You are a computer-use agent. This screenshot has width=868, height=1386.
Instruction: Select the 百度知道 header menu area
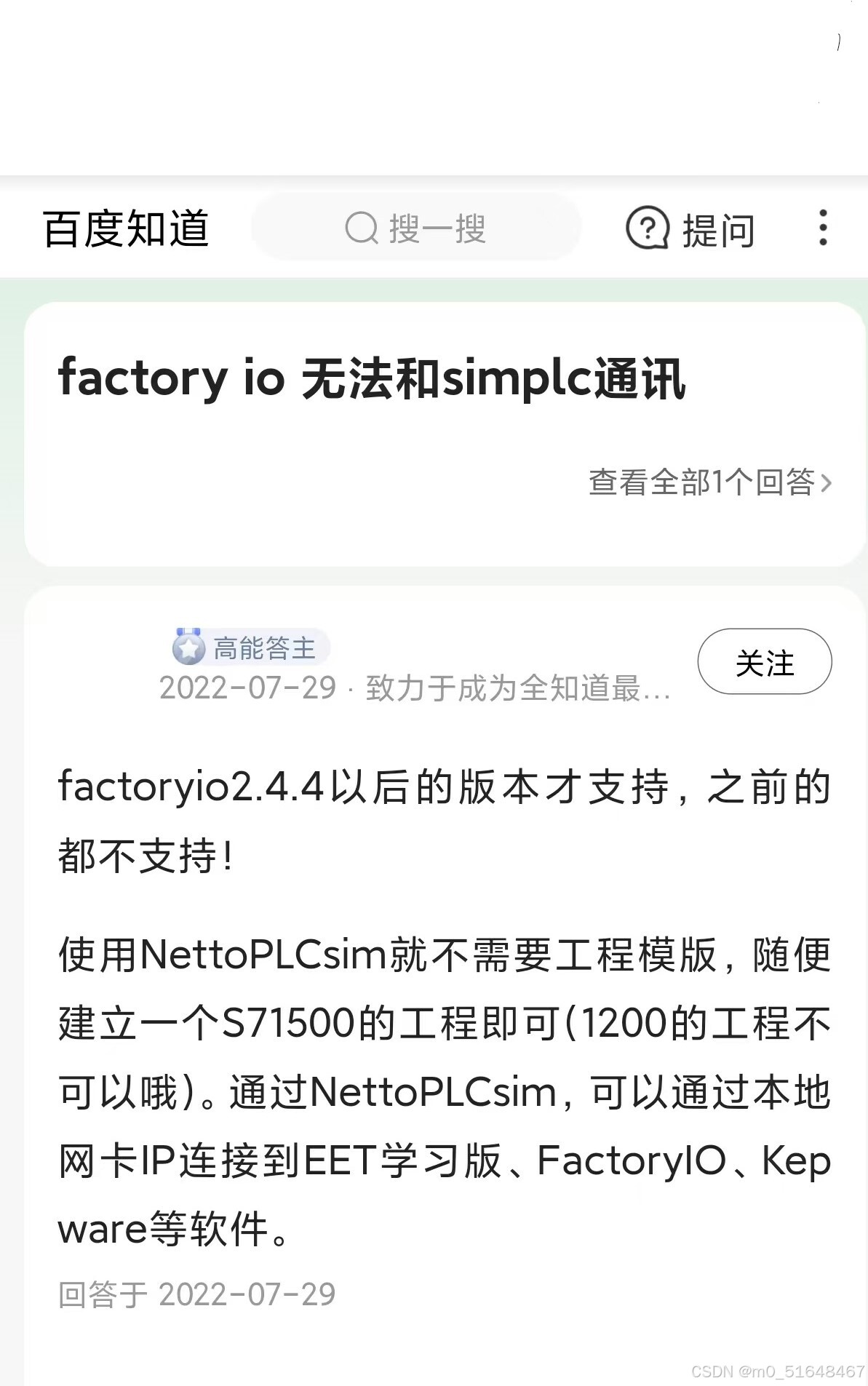126,228
